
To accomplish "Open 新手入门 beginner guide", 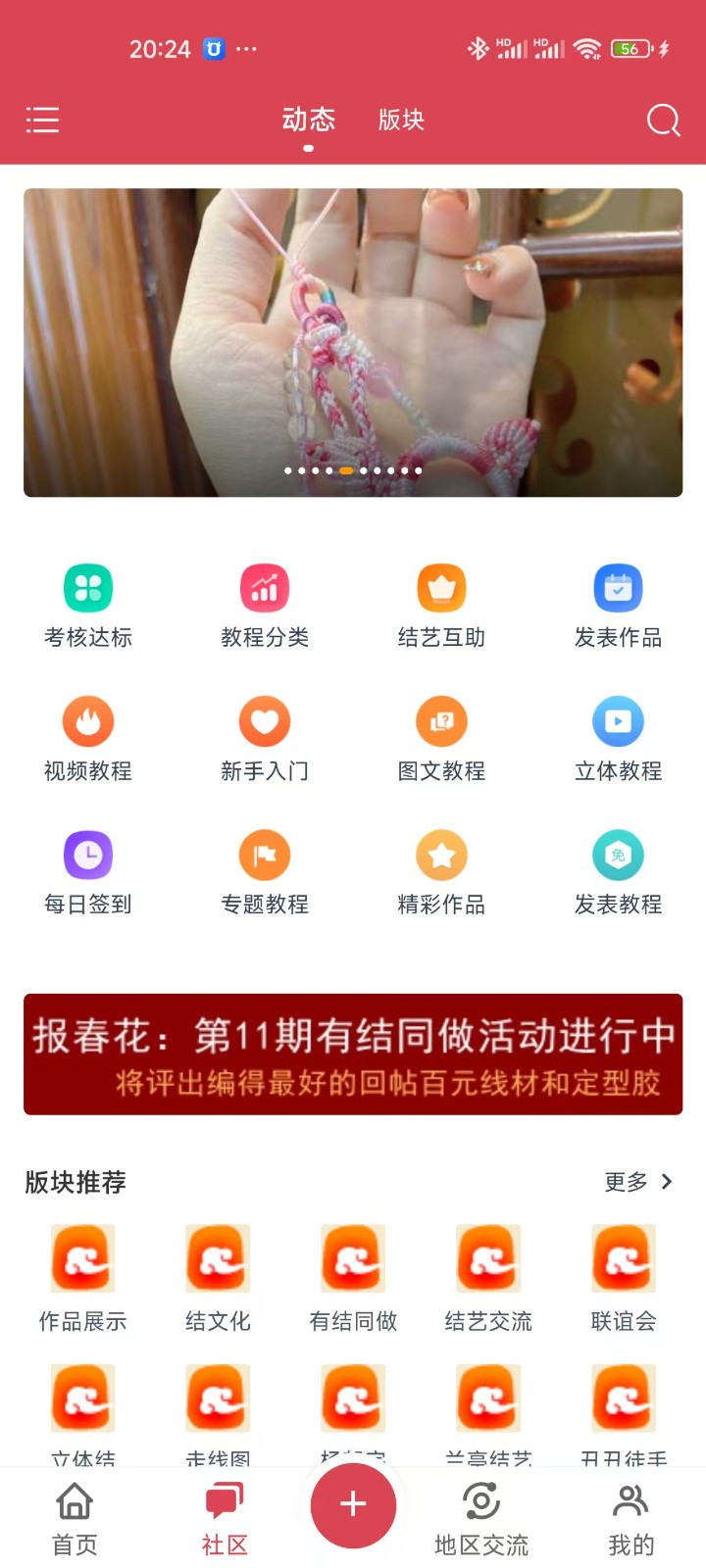I will point(265,737).
